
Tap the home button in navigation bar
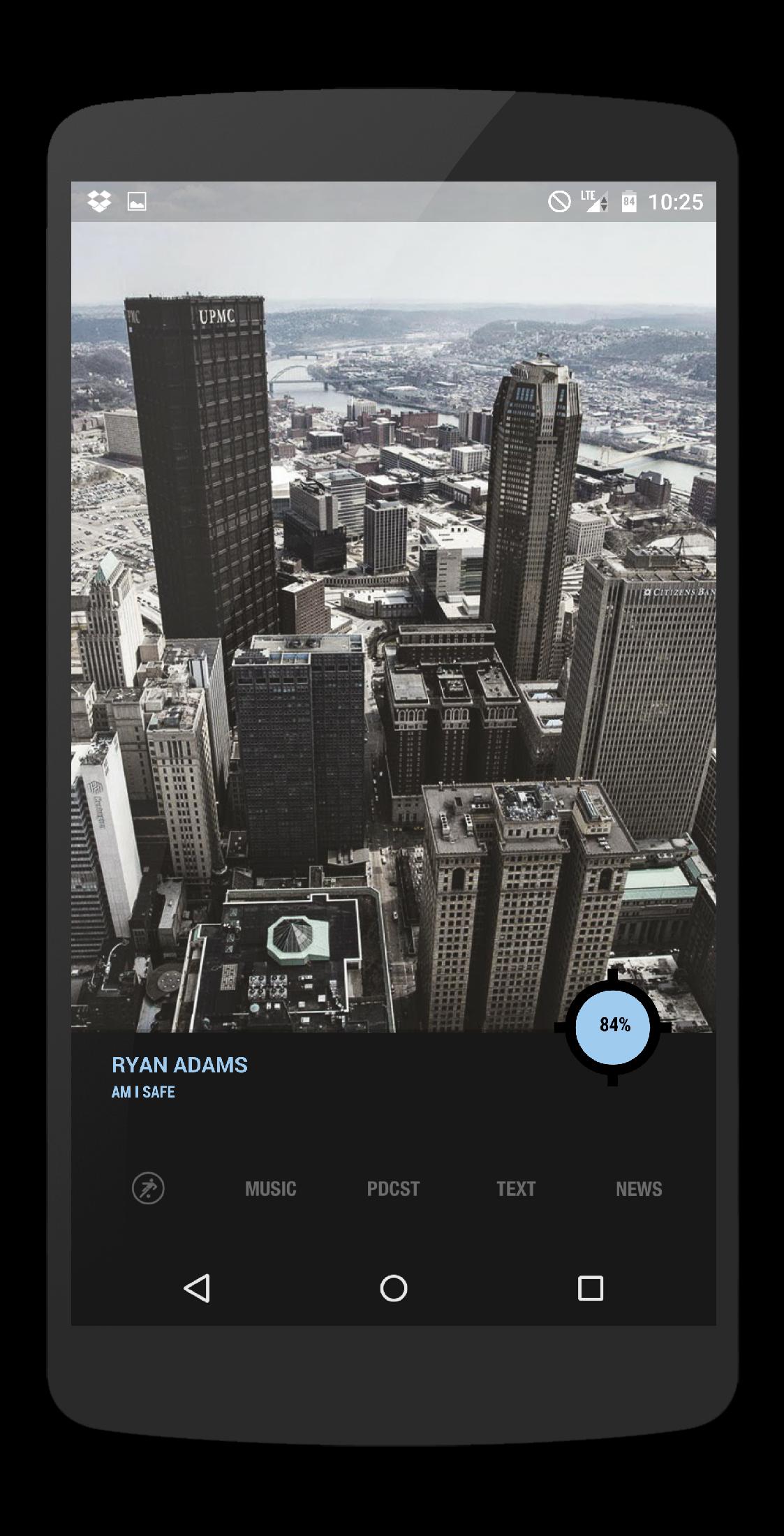coord(394,1288)
